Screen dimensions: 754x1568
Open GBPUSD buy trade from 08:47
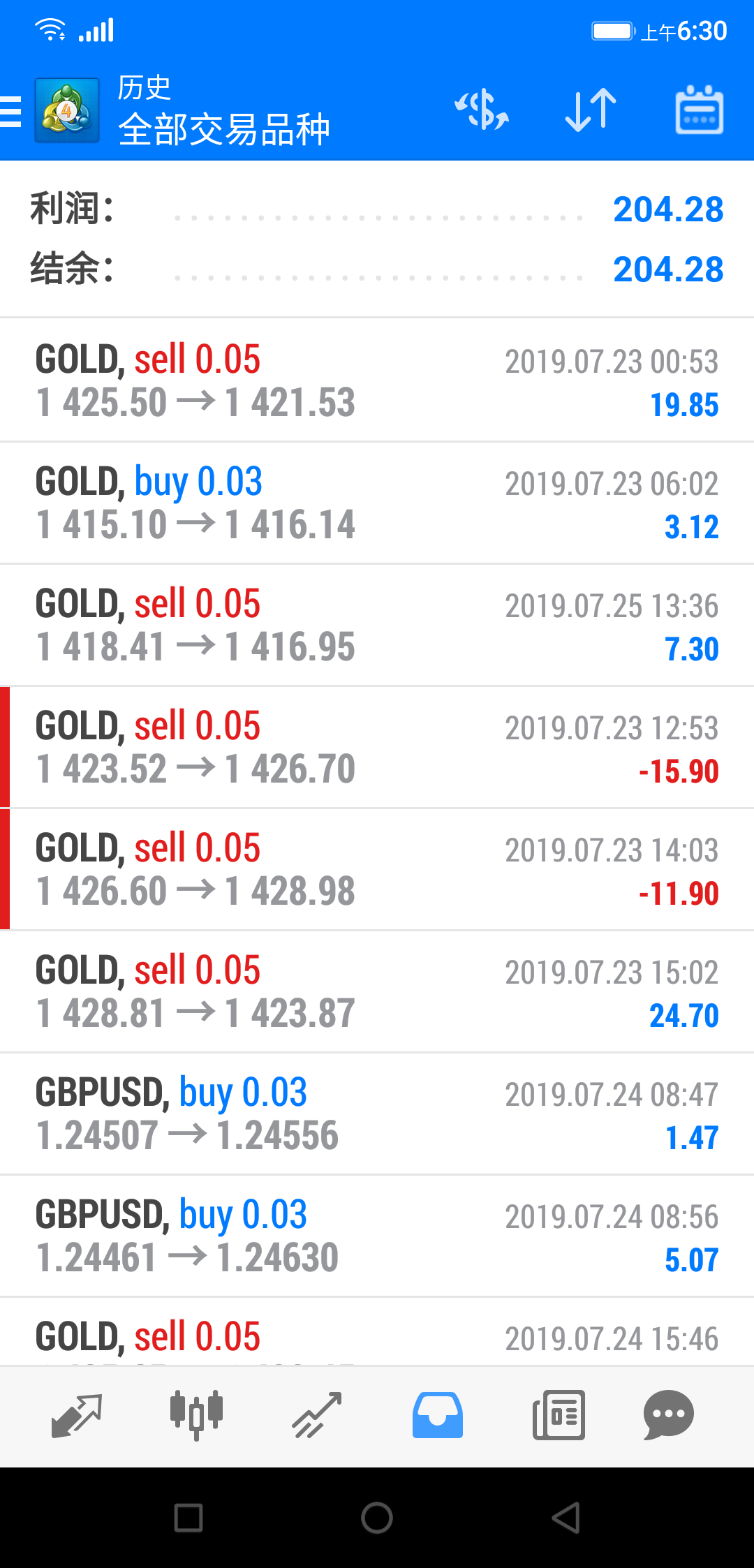tap(377, 1114)
